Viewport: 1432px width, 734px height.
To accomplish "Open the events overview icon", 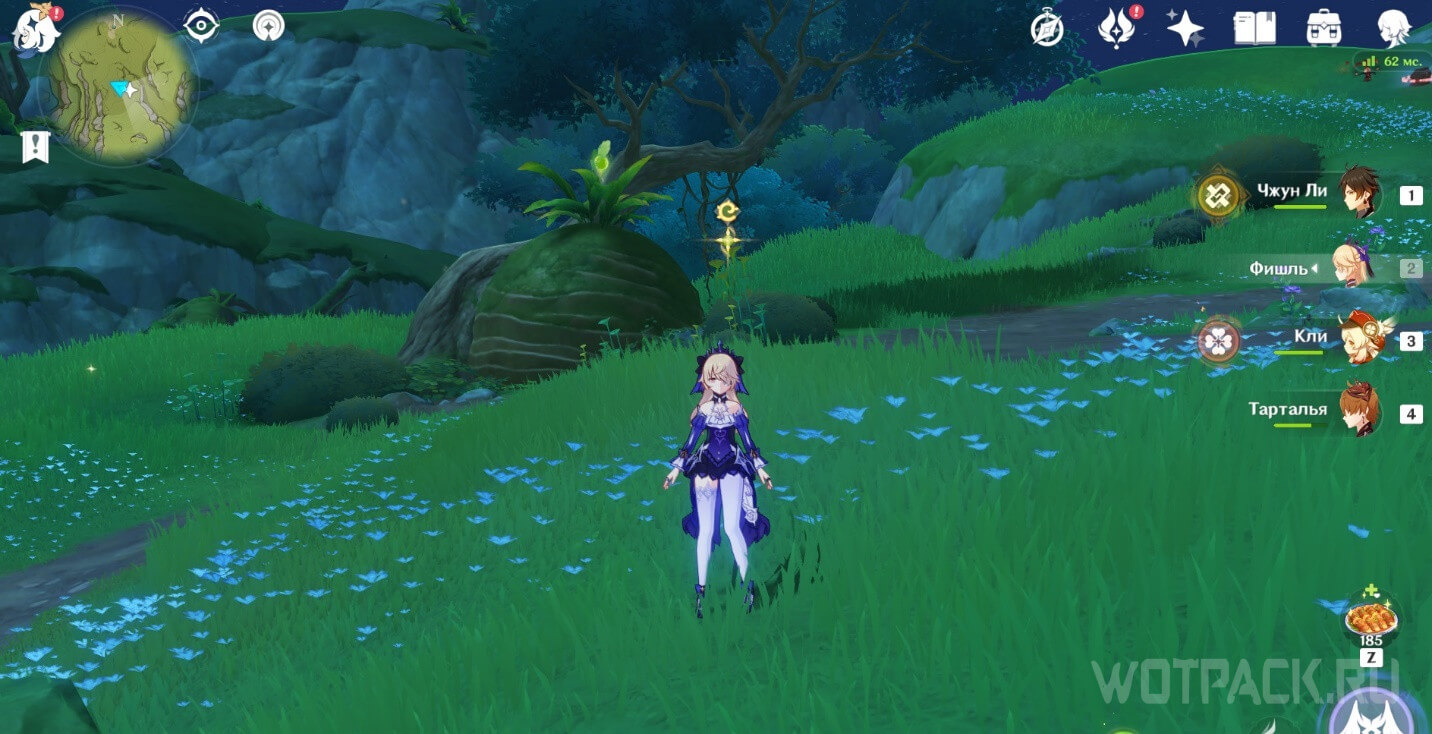I will 1116,29.
